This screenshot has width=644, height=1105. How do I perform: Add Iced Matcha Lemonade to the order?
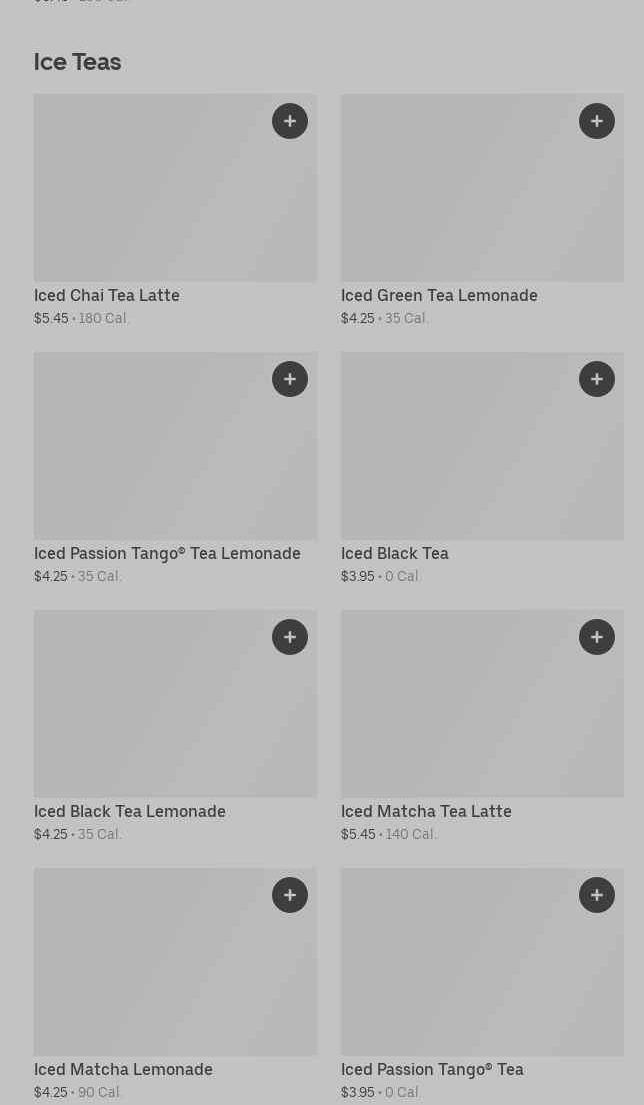click(290, 895)
